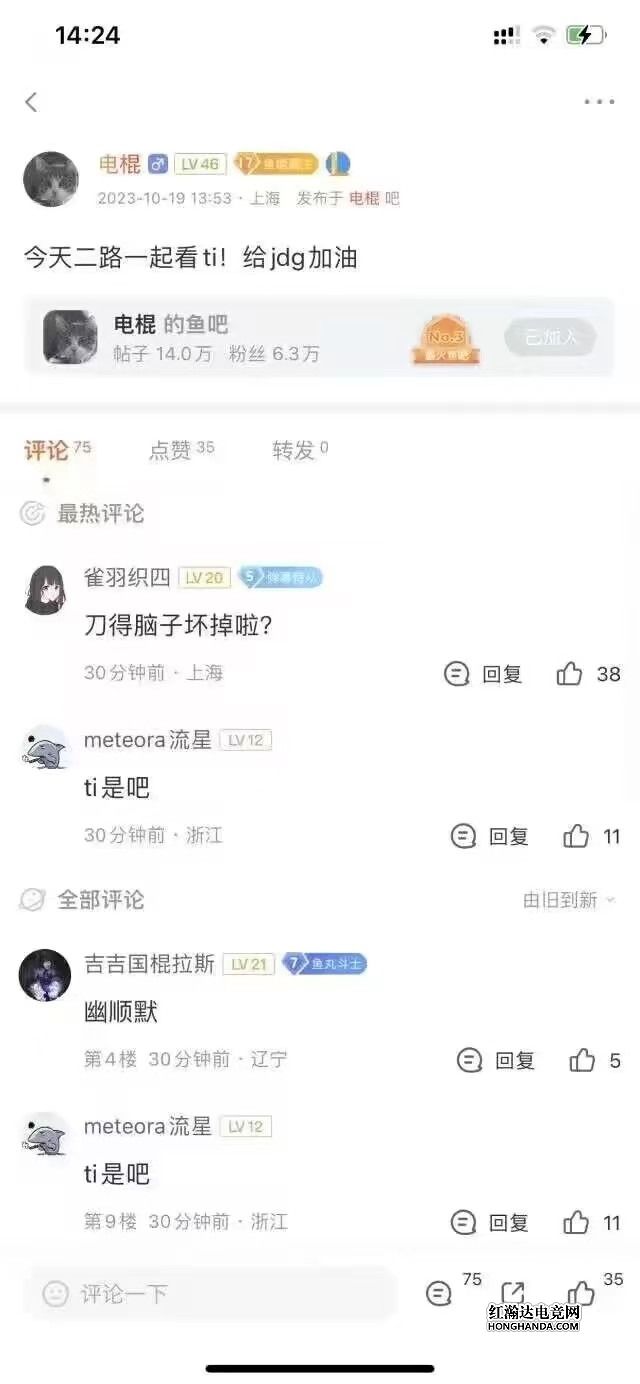The width and height of the screenshot is (640, 1384).
Task: Like the post from the bottom bar
Action: 581,1293
